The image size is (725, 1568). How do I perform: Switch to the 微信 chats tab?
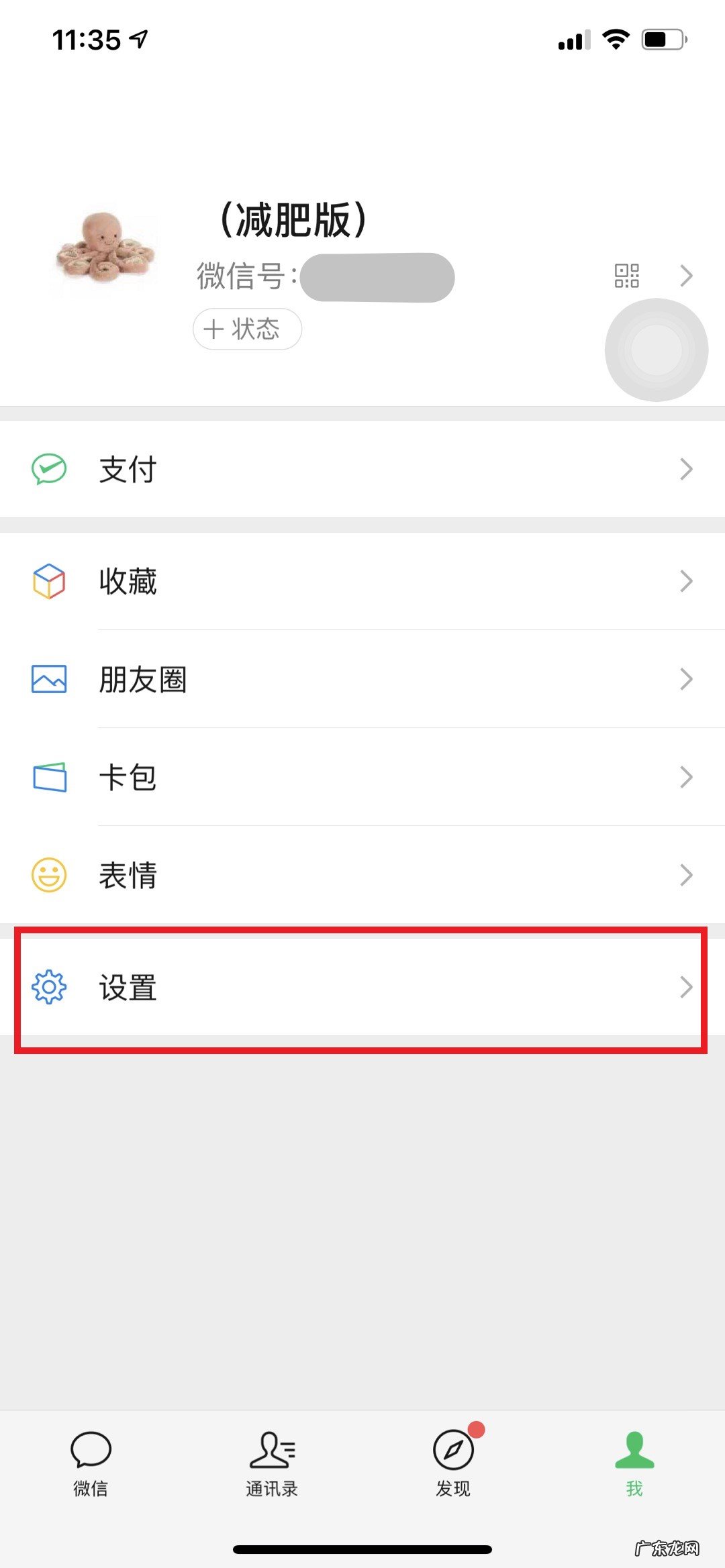91,1464
